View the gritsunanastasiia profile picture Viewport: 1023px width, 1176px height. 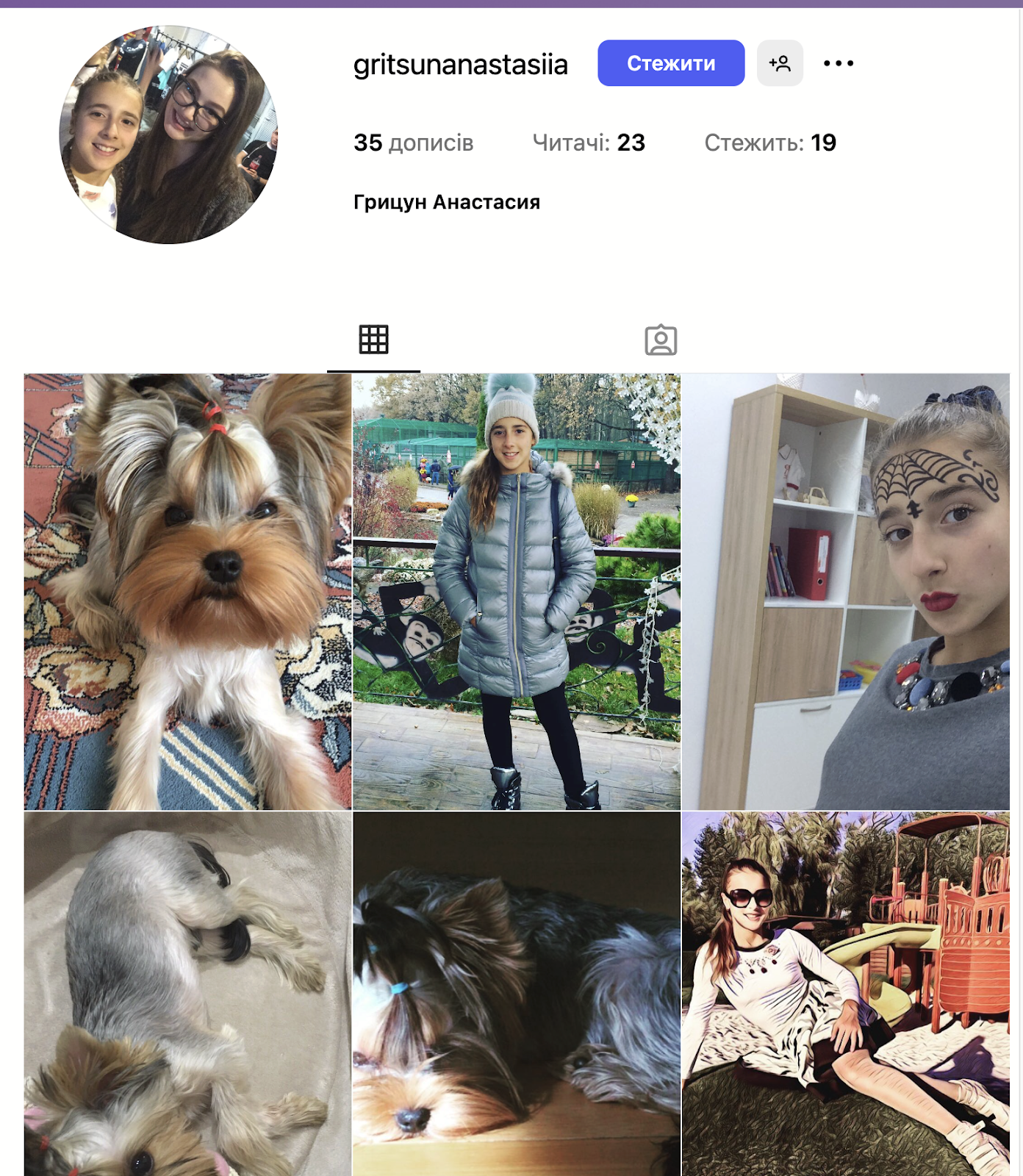click(x=168, y=135)
